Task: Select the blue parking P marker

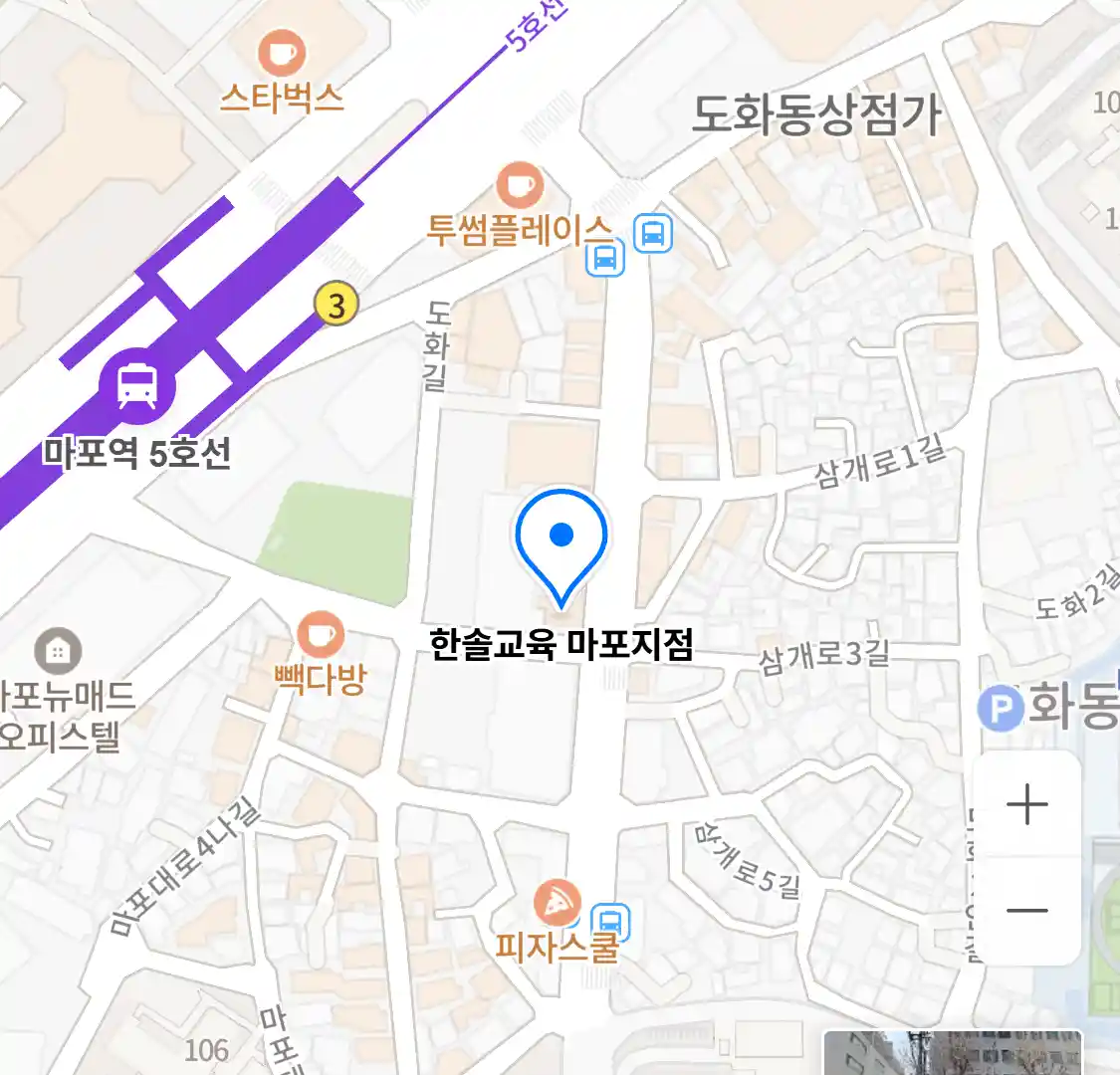Action: pyautogui.click(x=1001, y=709)
